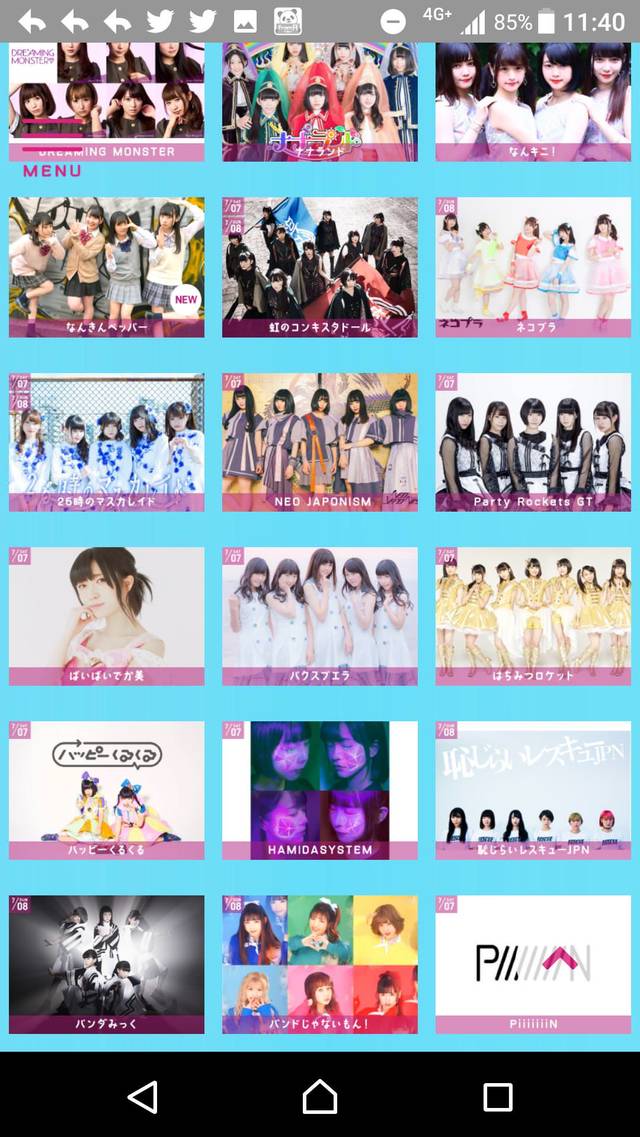Image resolution: width=640 pixels, height=1137 pixels.
Task: Open the パクスプエラ tile
Action: point(320,616)
